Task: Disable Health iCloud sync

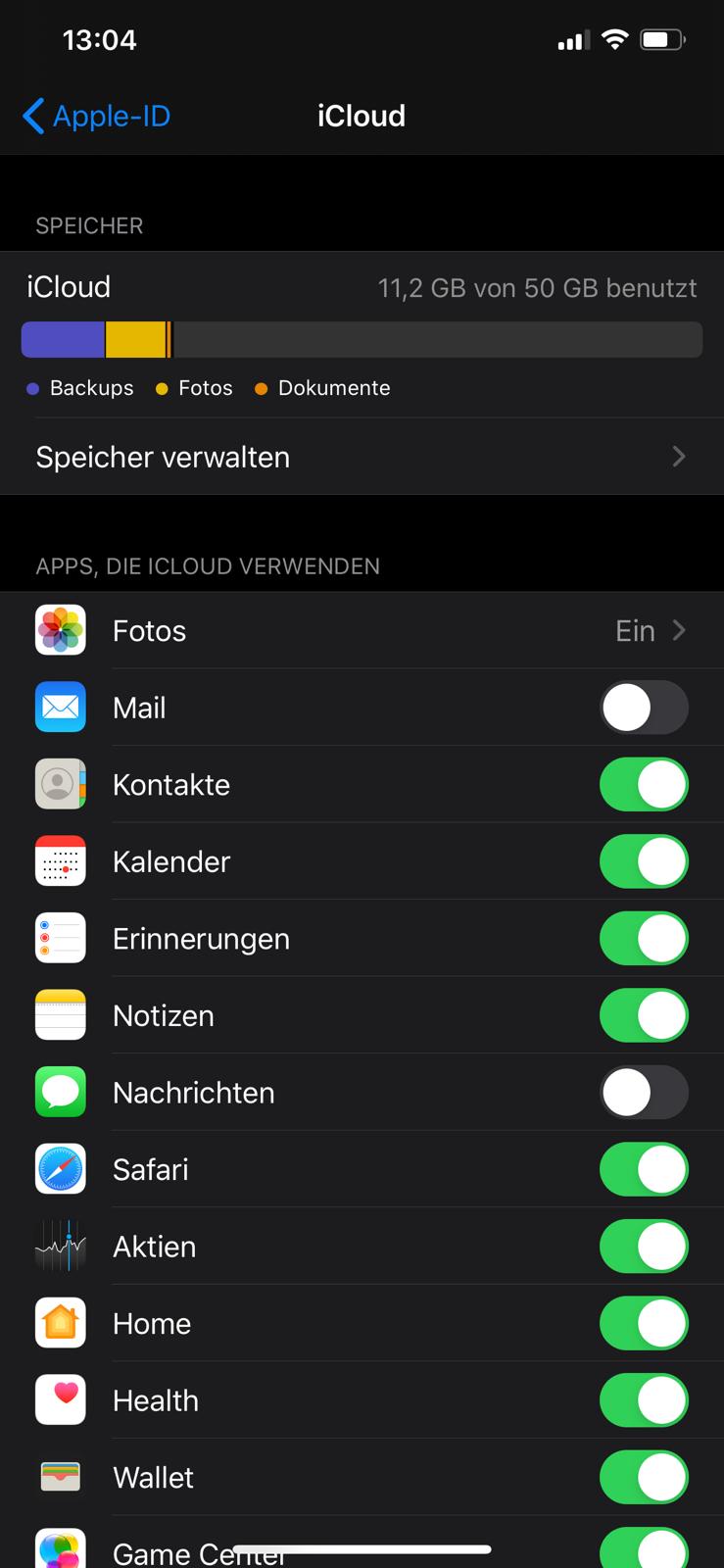Action: pyautogui.click(x=643, y=1400)
